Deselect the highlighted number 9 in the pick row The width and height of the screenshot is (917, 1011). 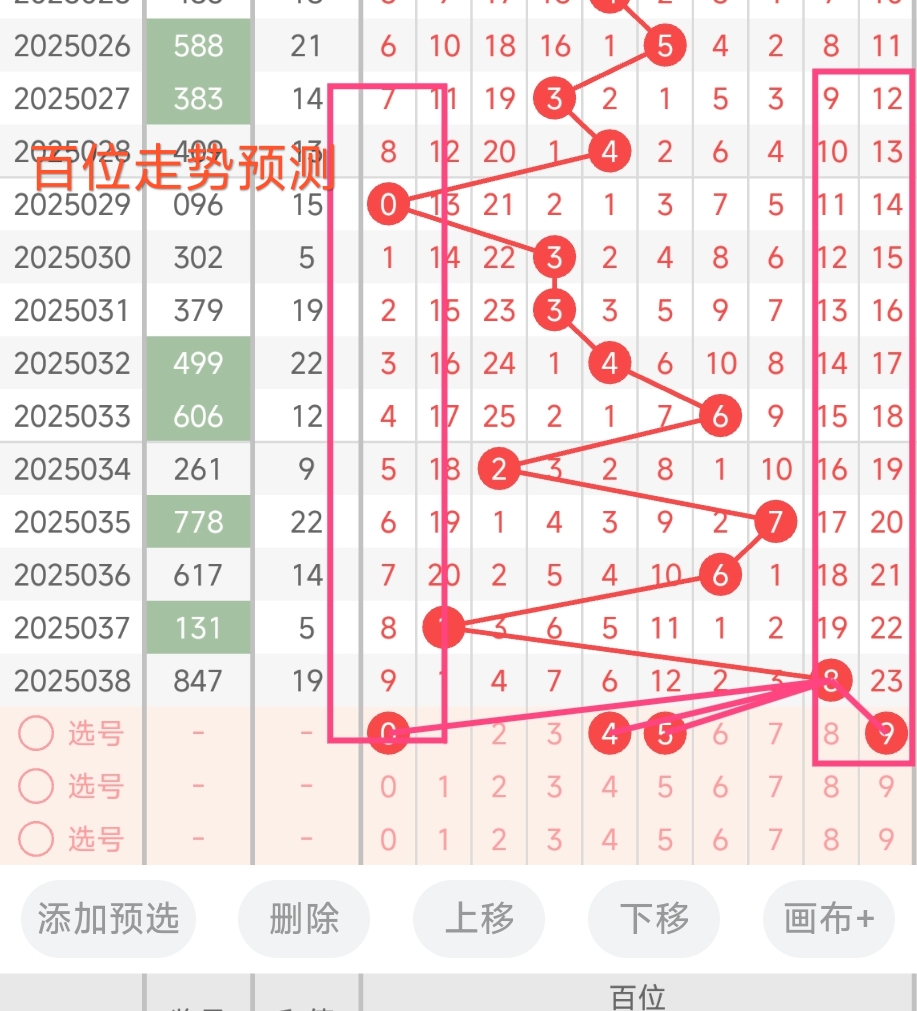pos(887,735)
